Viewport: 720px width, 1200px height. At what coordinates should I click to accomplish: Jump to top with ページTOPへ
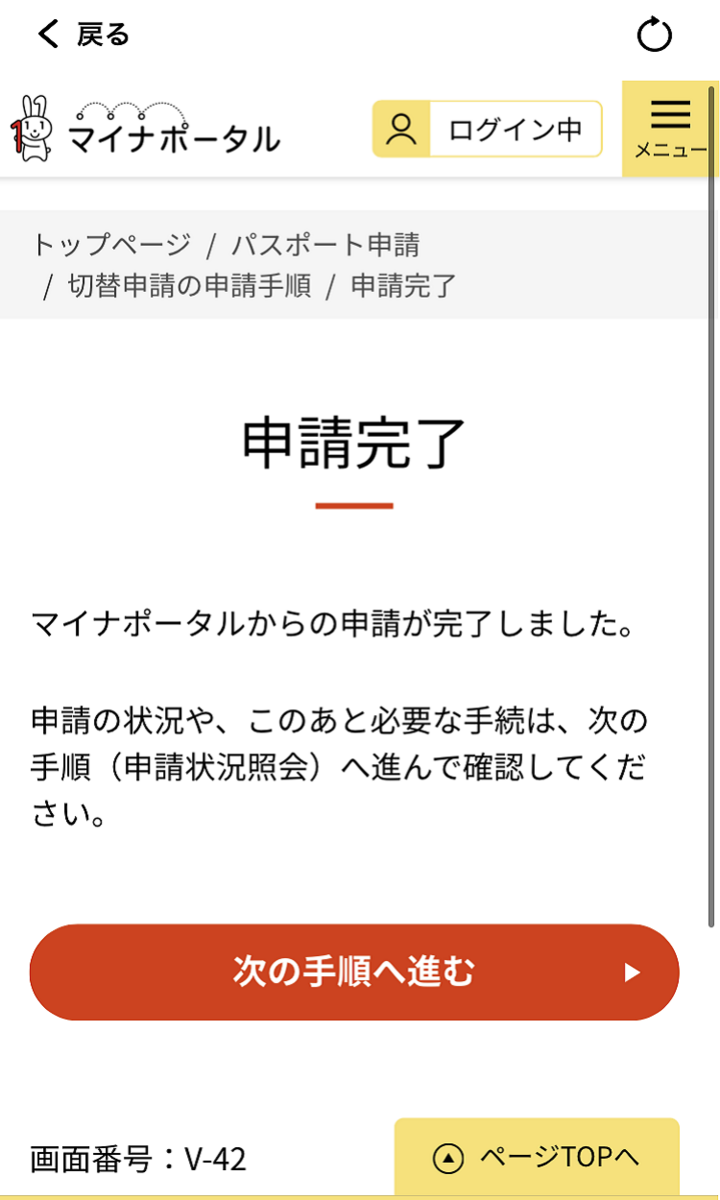coord(537,1157)
